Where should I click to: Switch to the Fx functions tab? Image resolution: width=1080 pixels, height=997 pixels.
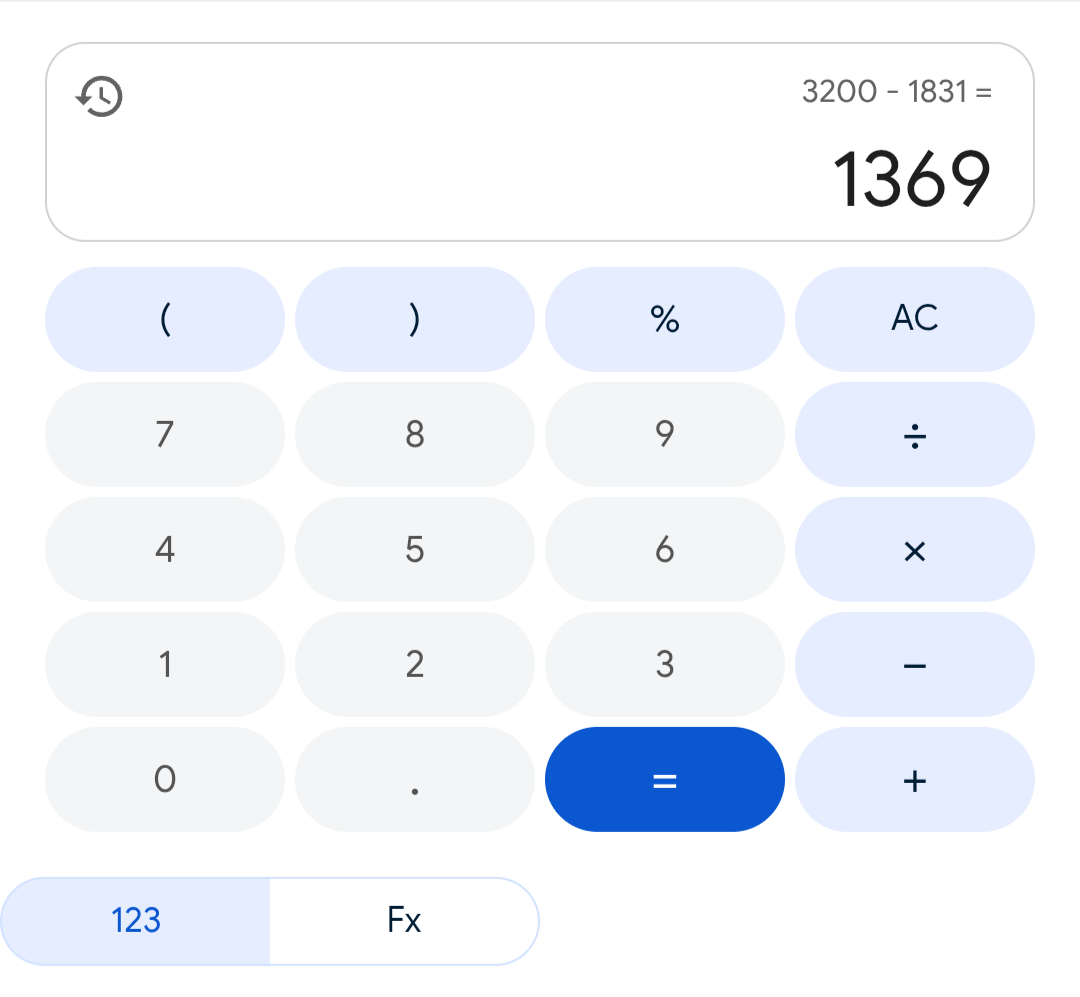click(x=404, y=920)
